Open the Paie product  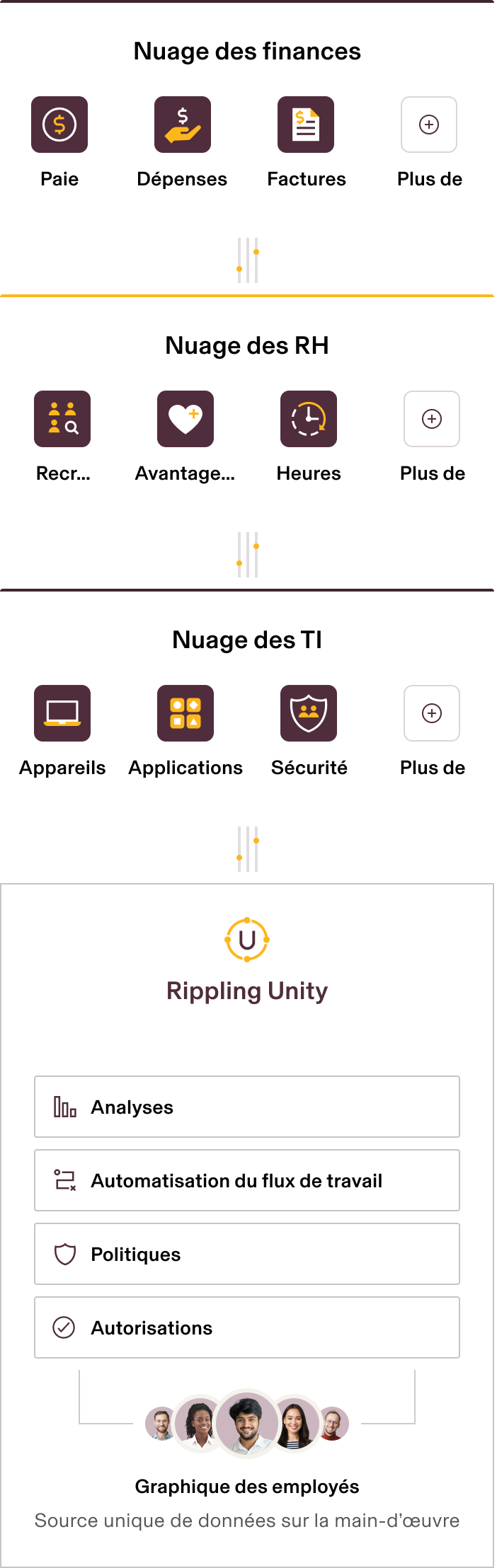click(59, 125)
